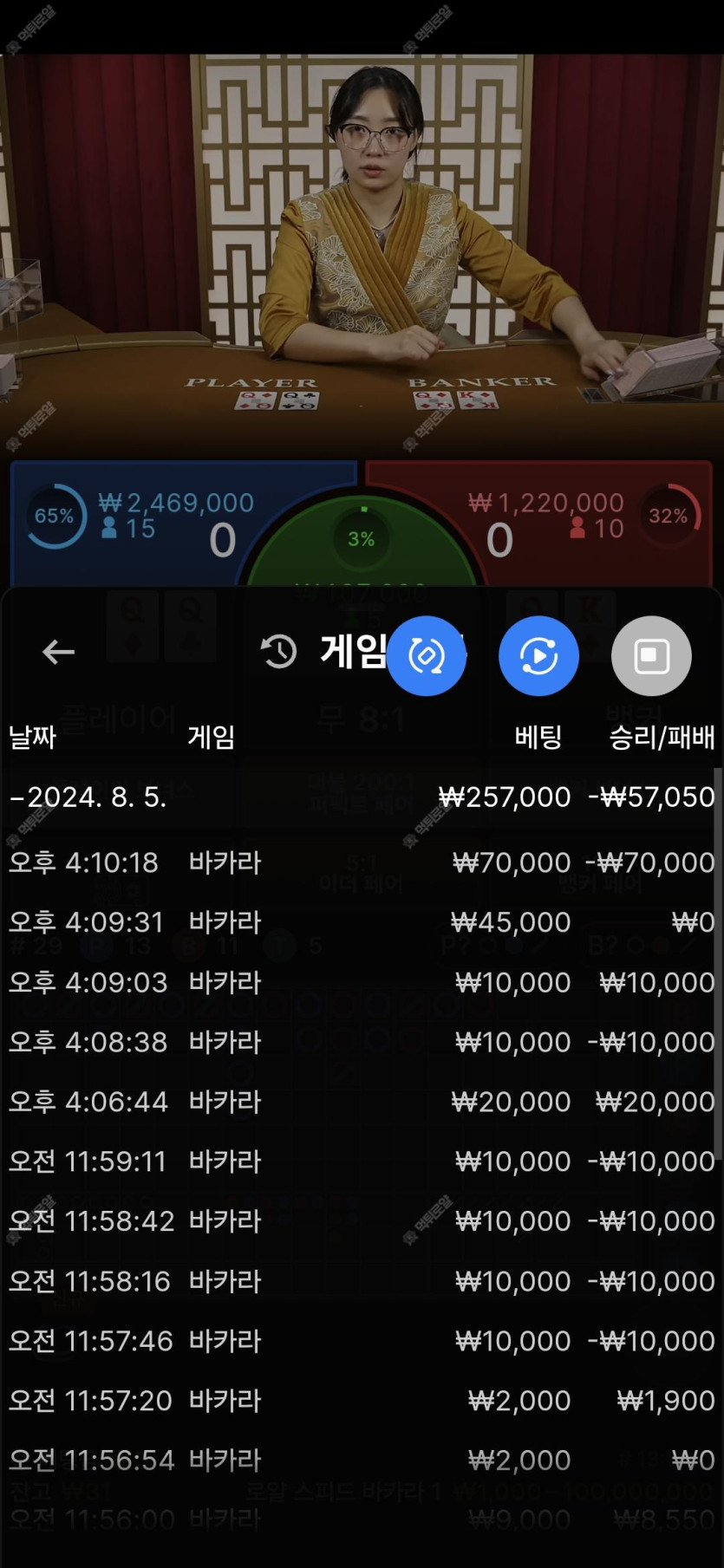
Task: Tap the blue rotate floating button
Action: click(x=426, y=656)
